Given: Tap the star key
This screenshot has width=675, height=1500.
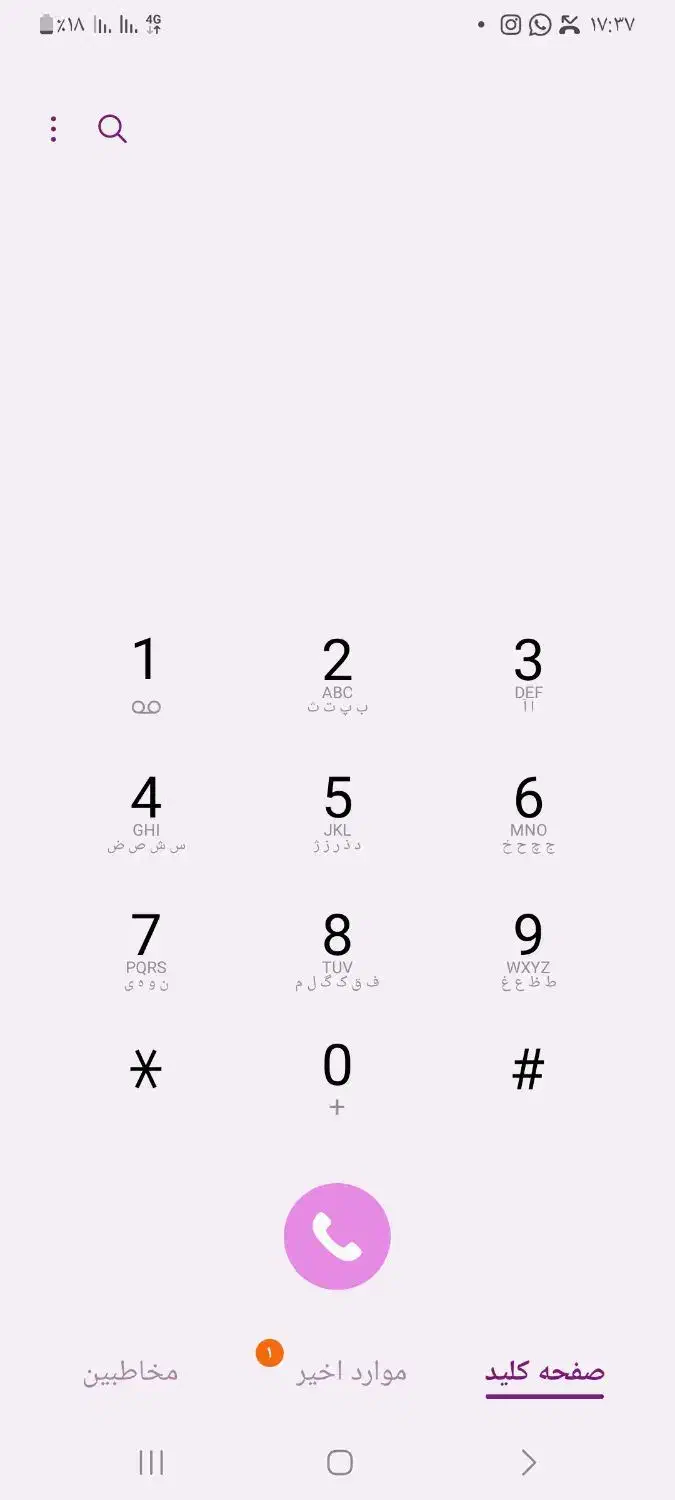Looking at the screenshot, I should tap(146, 1072).
